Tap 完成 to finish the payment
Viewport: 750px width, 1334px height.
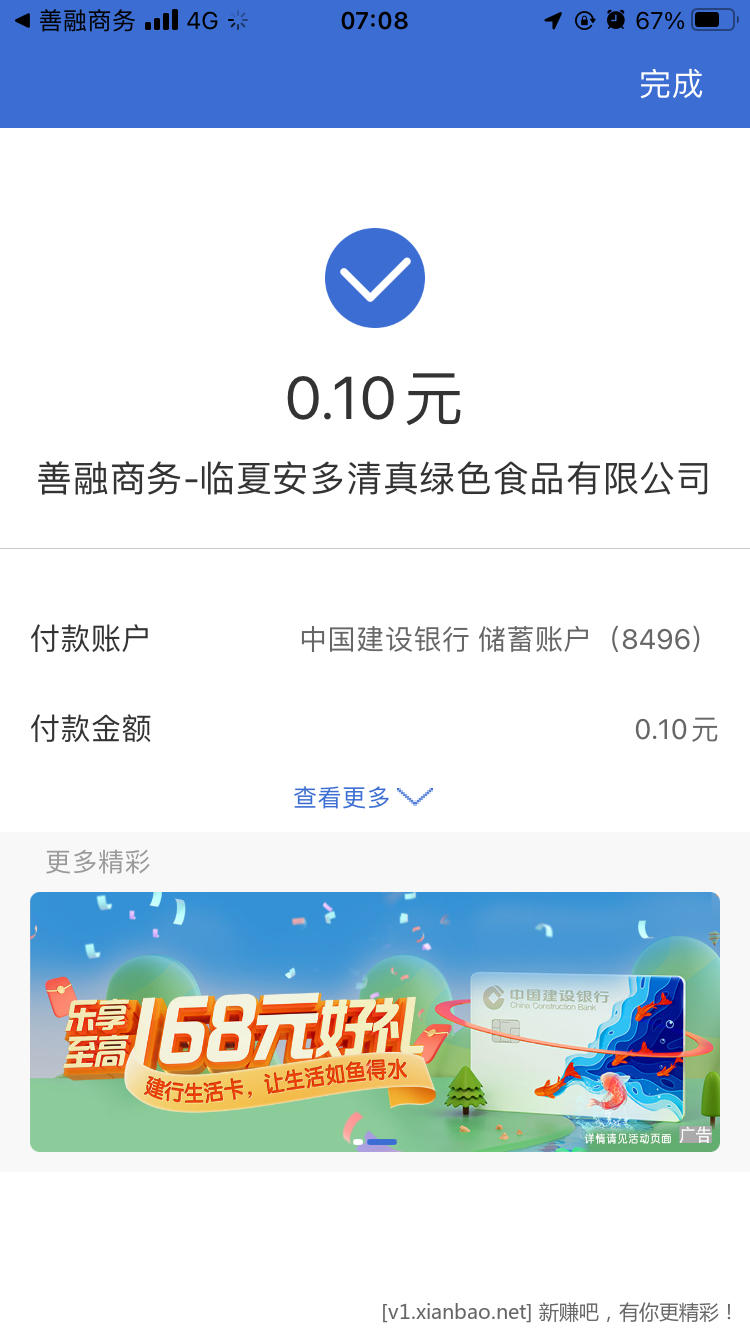pos(671,85)
